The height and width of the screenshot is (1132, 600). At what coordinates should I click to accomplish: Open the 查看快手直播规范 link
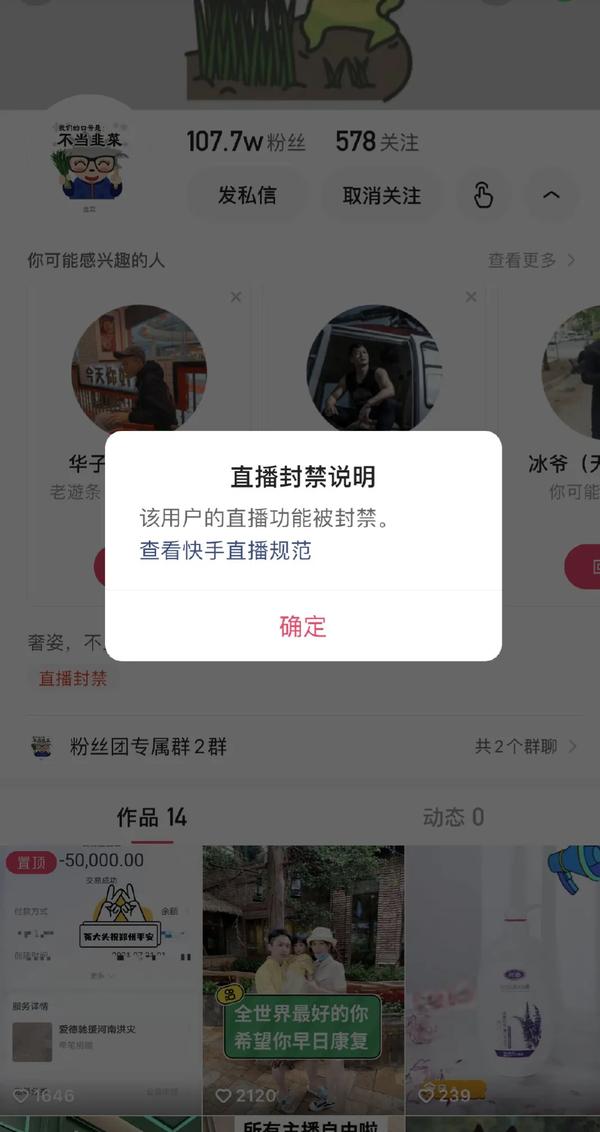pyautogui.click(x=225, y=551)
